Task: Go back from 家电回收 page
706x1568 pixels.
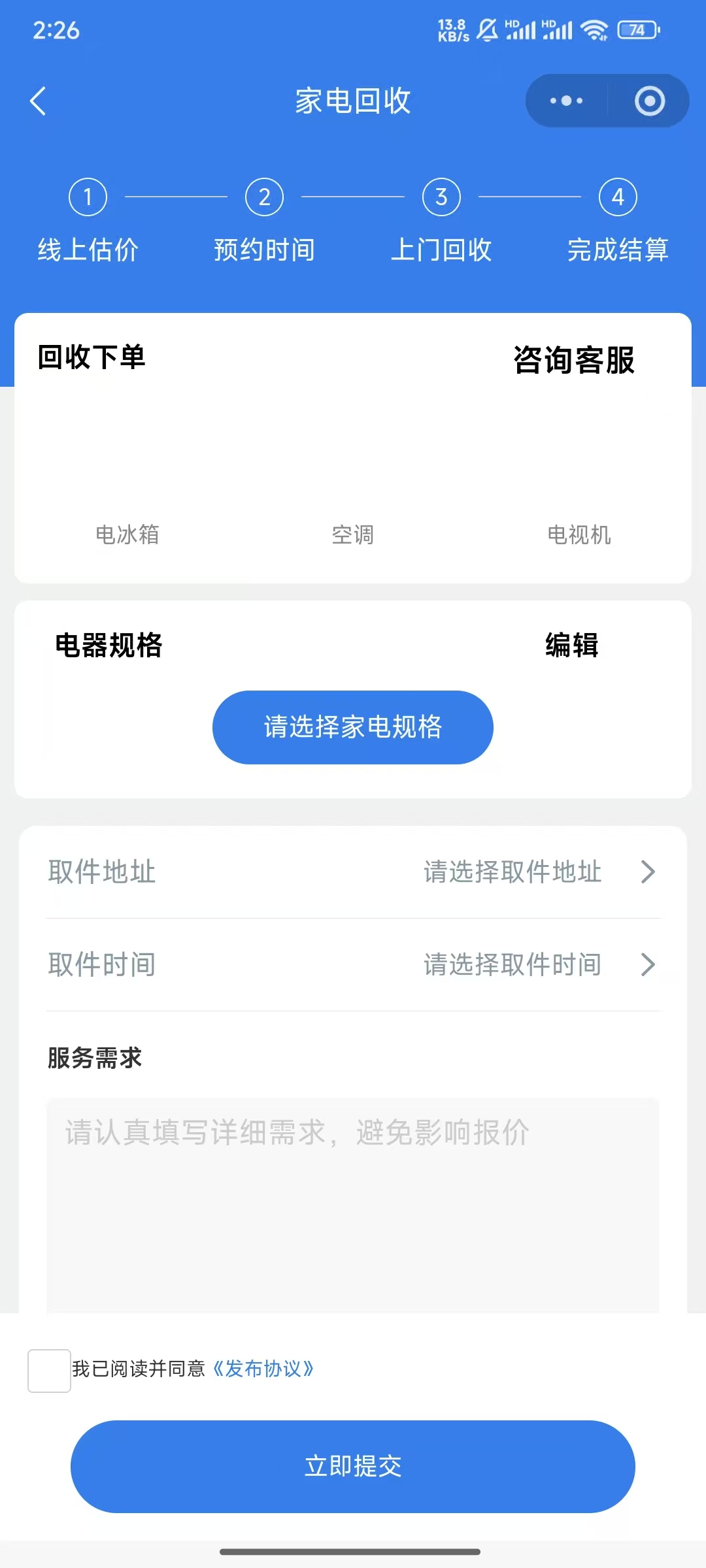Action: click(38, 101)
